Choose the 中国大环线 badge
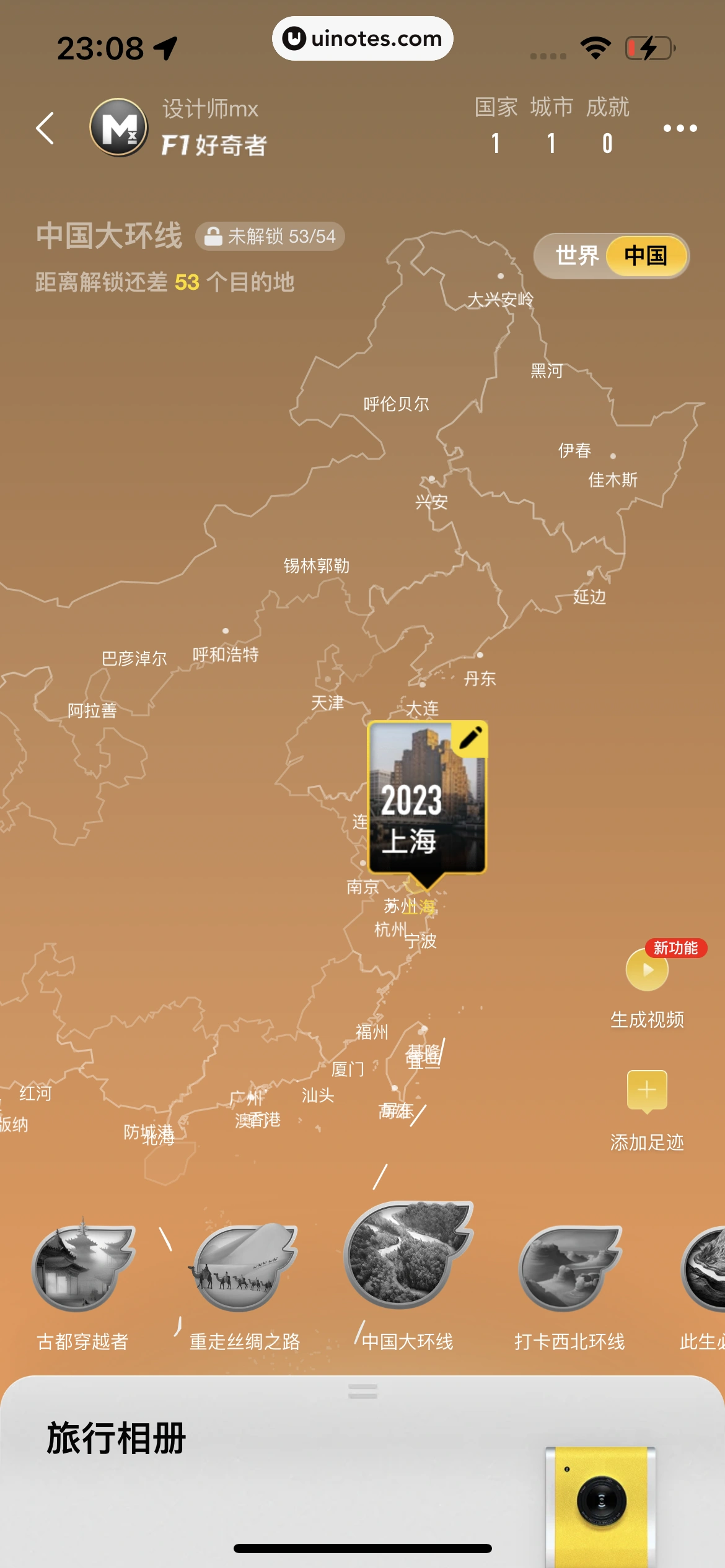This screenshot has height=1568, width=725. [407, 1257]
